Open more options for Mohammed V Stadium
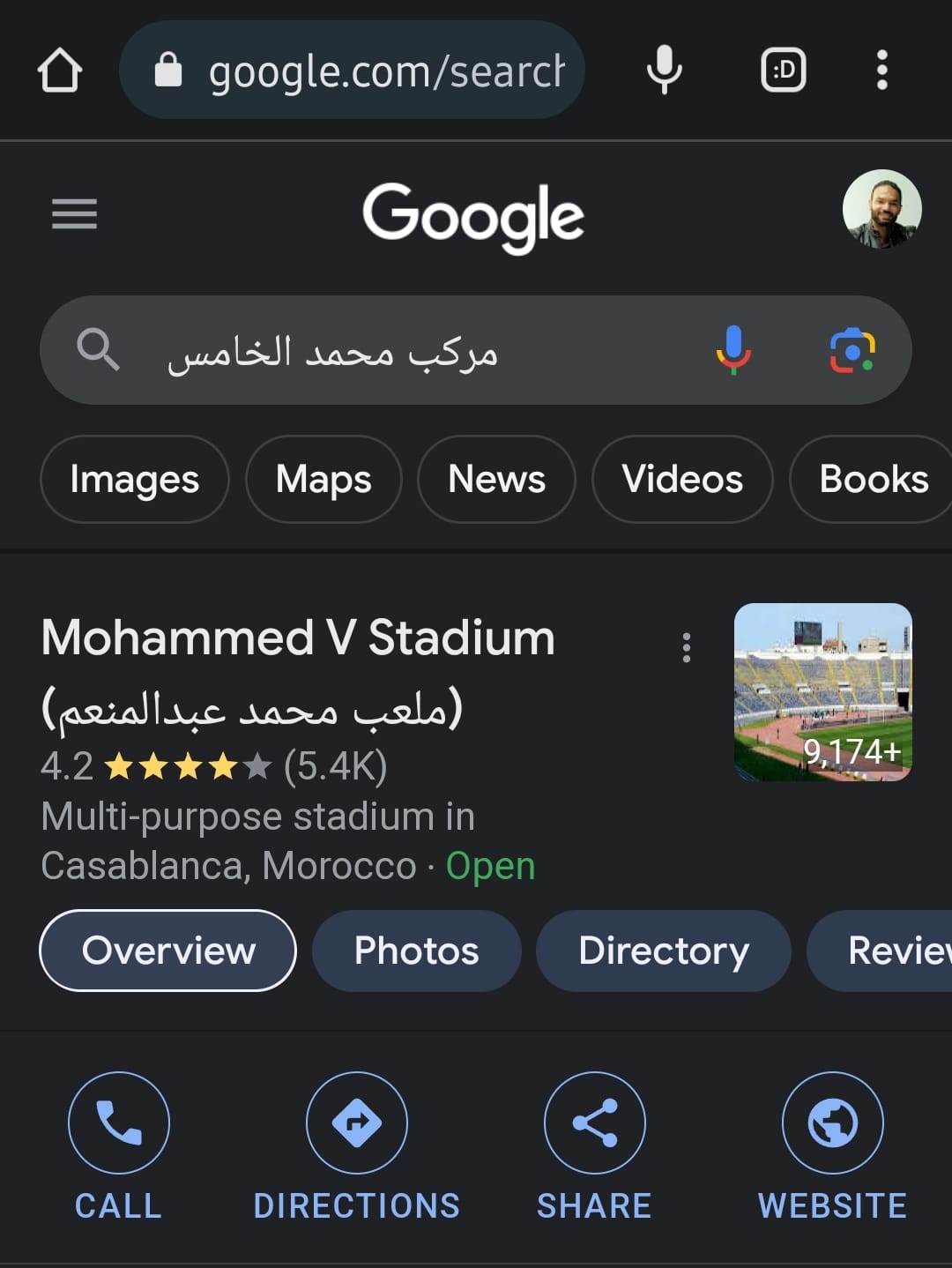 [x=686, y=648]
